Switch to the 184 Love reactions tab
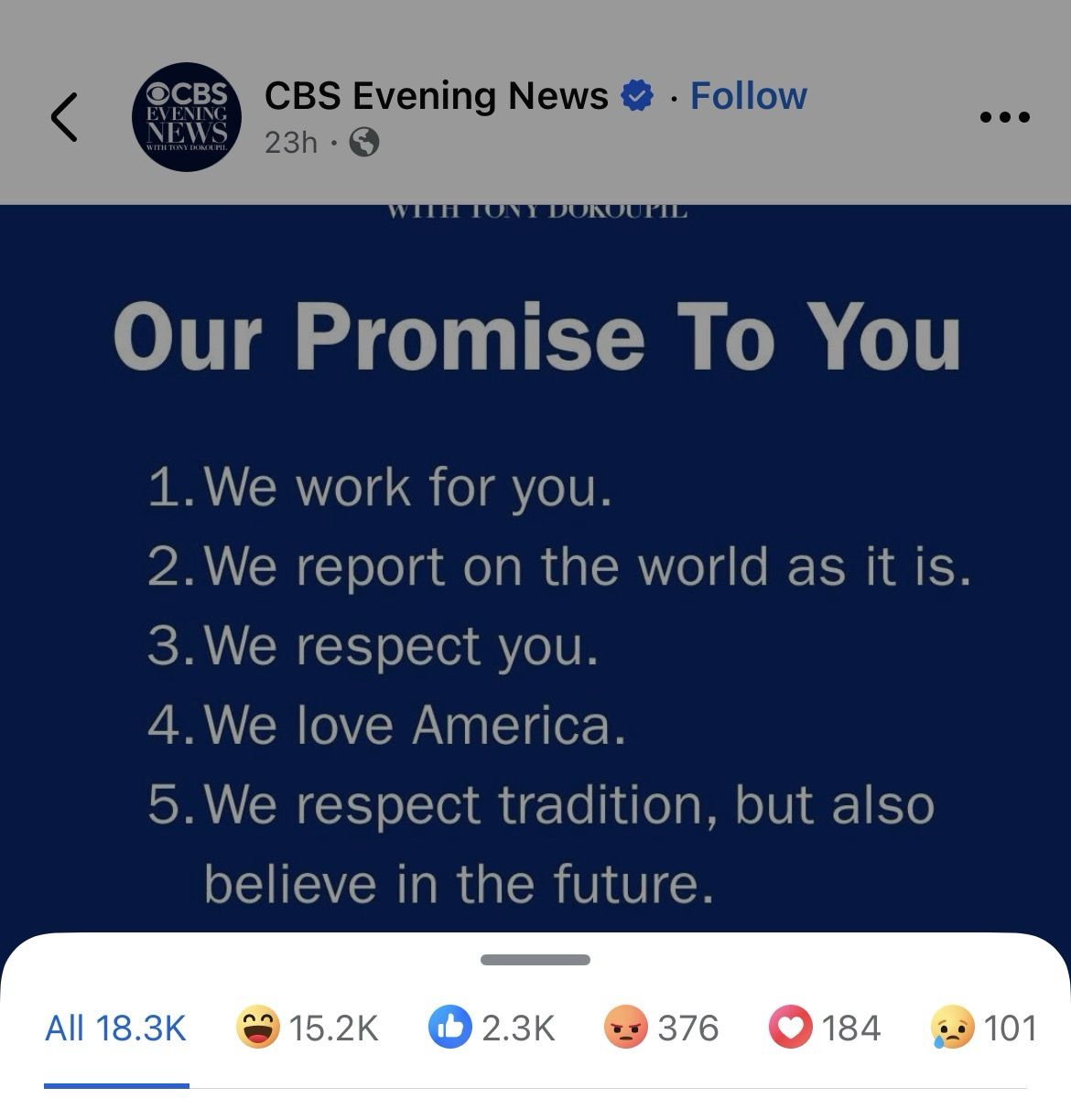The height and width of the screenshot is (1120, 1071). click(x=824, y=1028)
